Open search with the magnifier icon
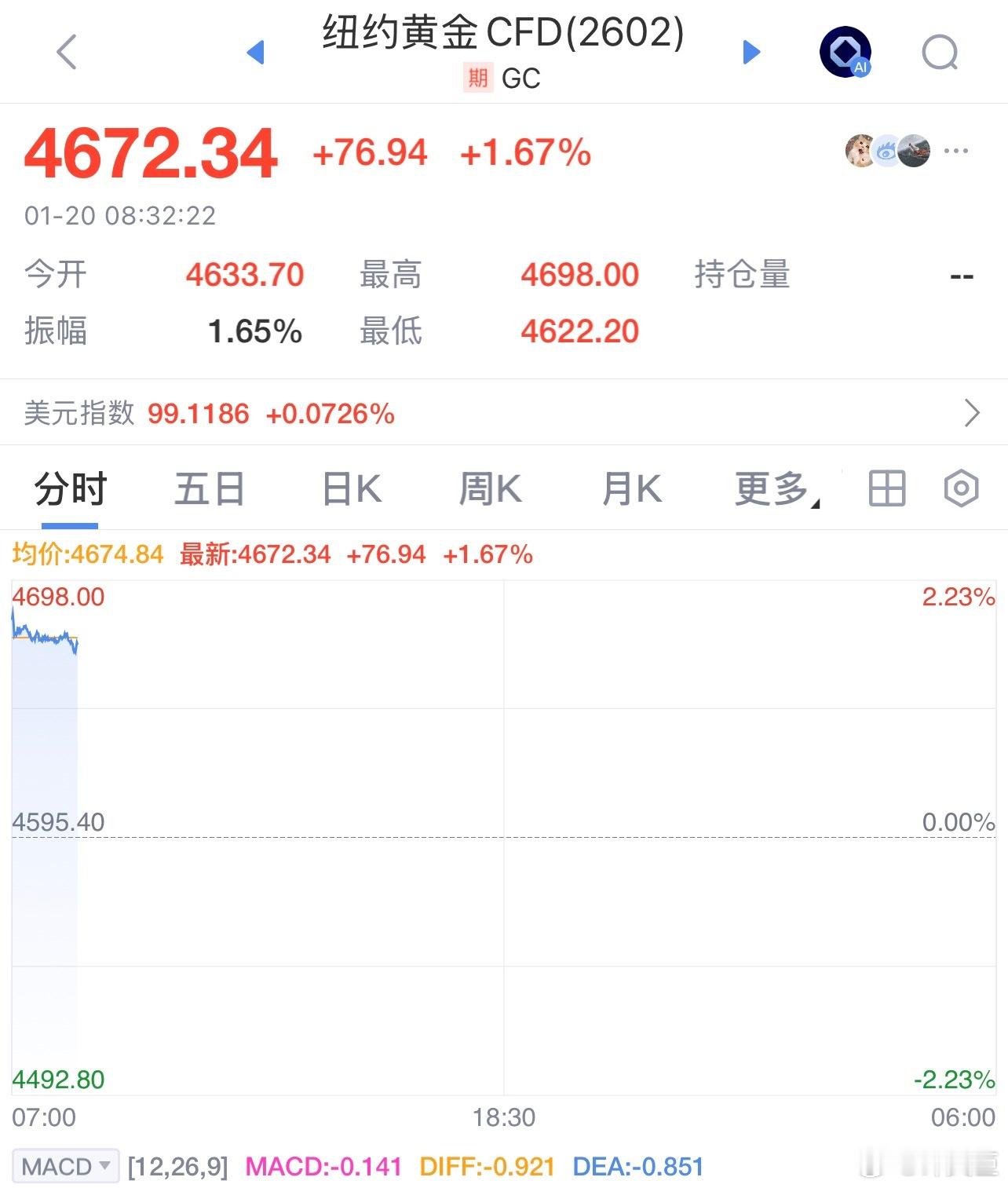This screenshot has width=1008, height=1188. [939, 53]
